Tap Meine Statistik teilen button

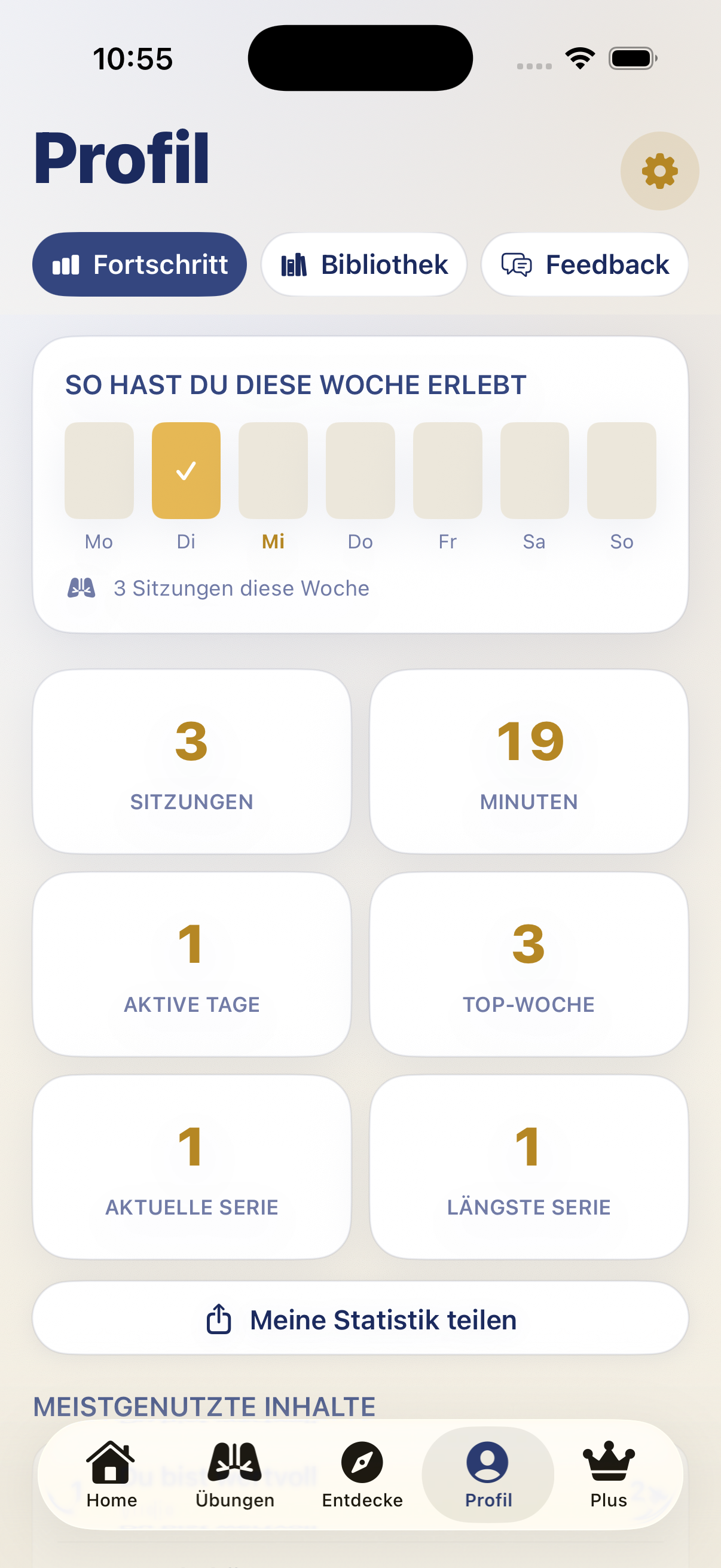[360, 1319]
